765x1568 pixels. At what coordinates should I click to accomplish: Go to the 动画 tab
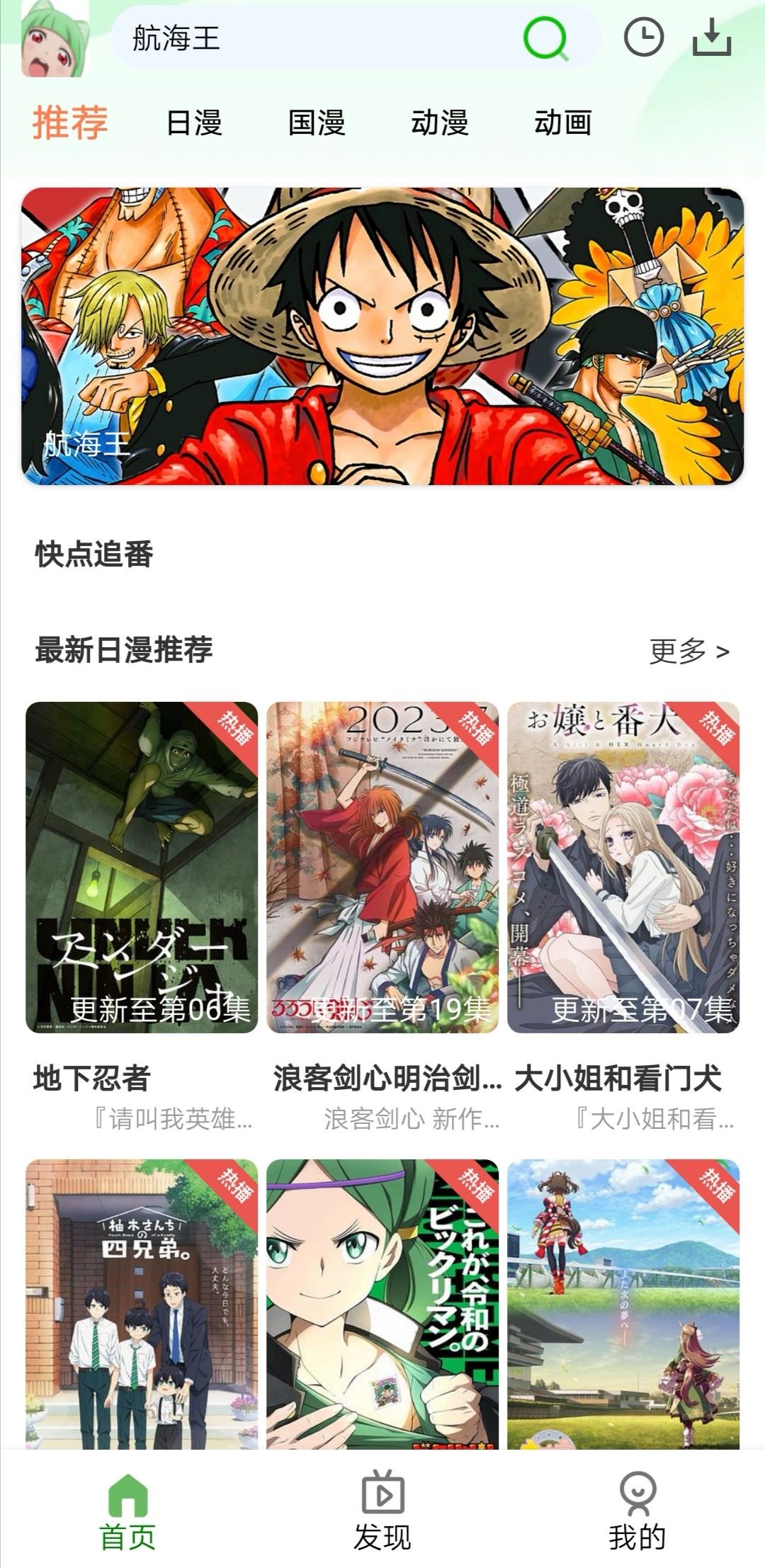click(x=562, y=123)
